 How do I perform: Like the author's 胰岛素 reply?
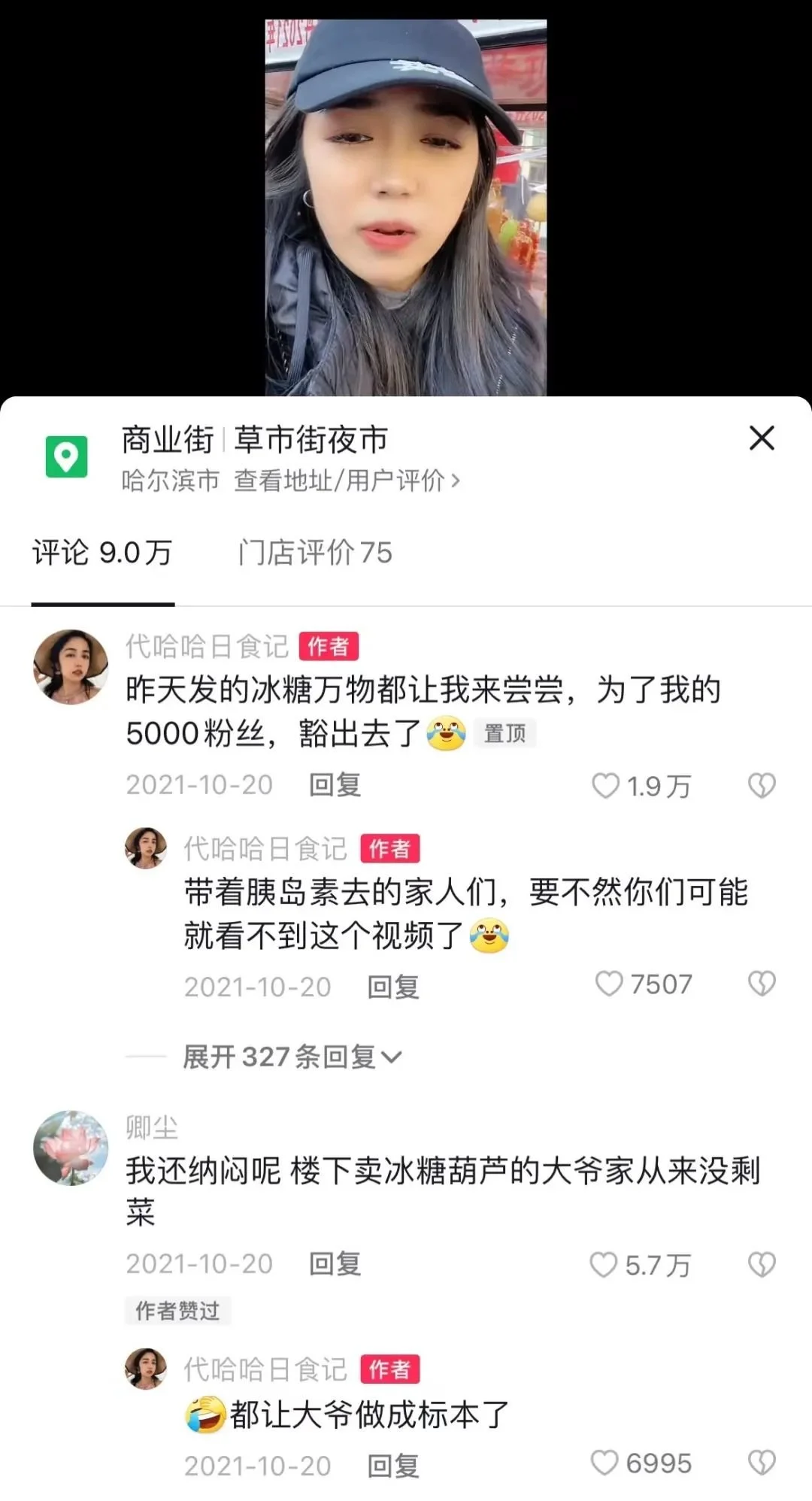click(x=609, y=984)
